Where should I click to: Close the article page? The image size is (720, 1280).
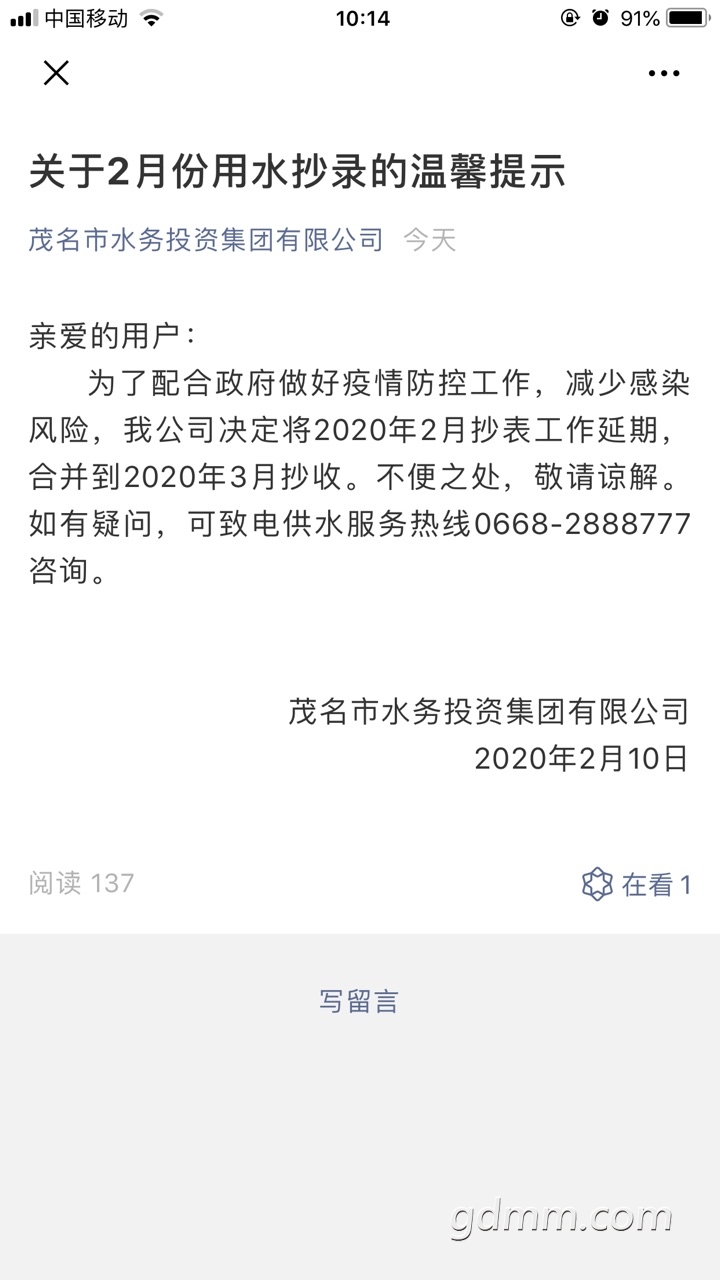(56, 73)
